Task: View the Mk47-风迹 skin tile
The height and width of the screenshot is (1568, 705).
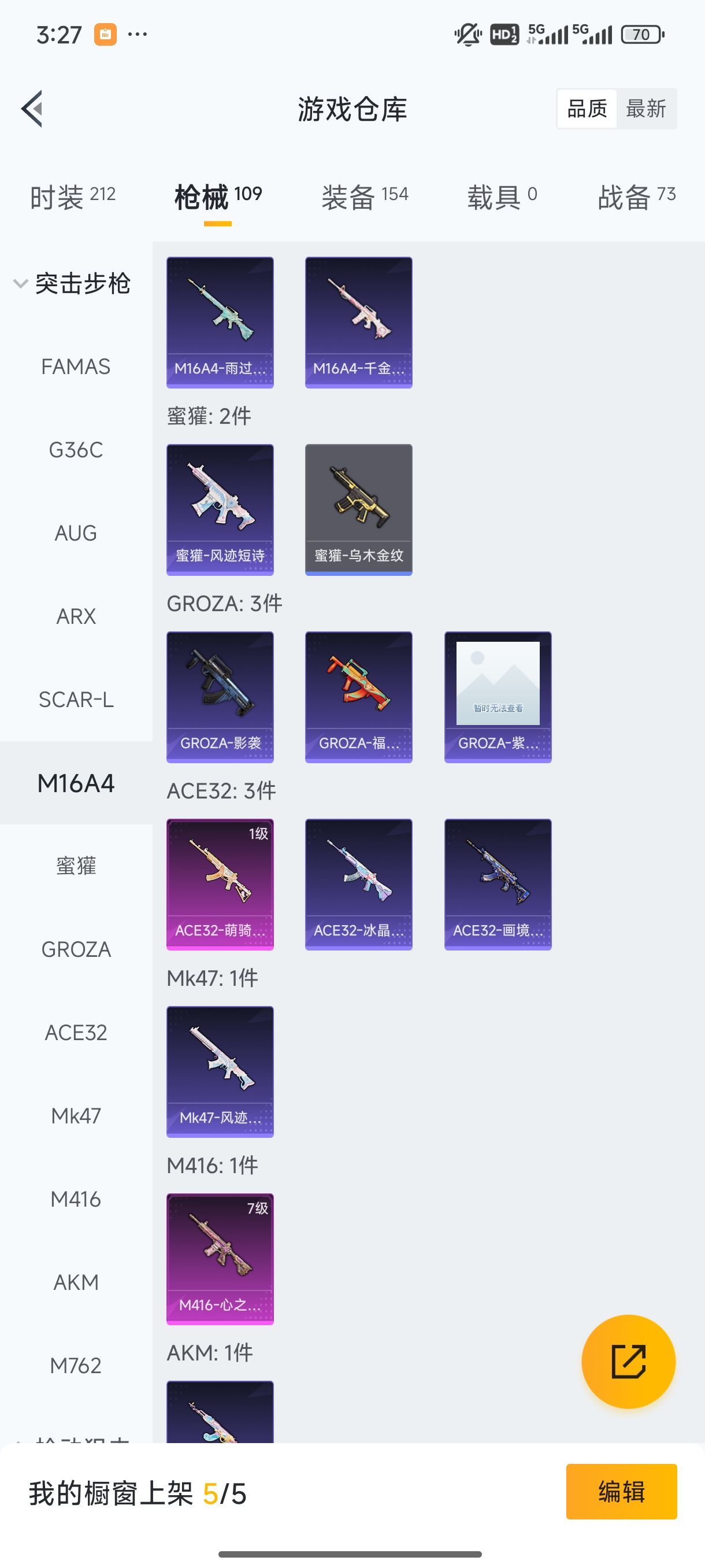Action: pyautogui.click(x=220, y=1072)
